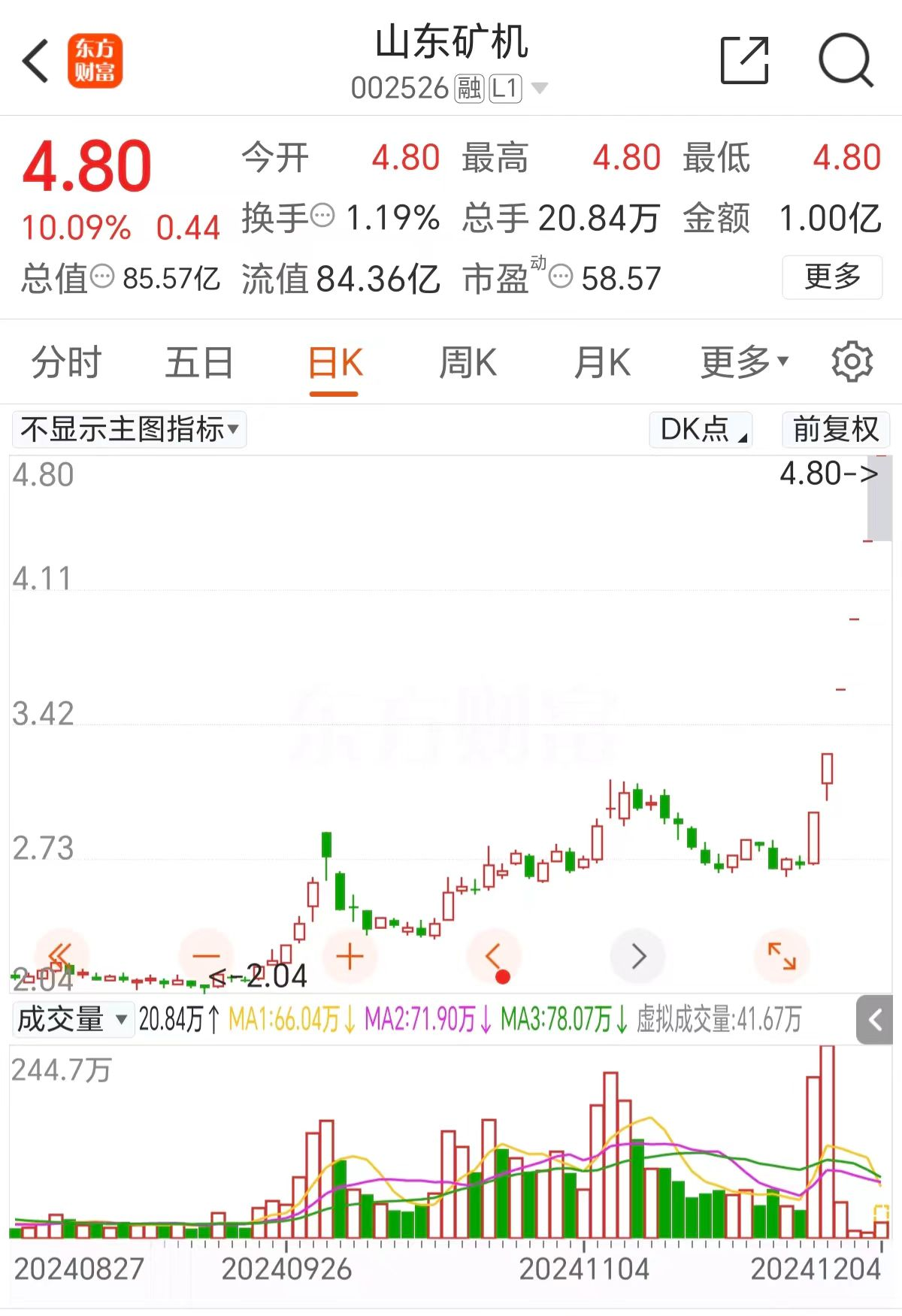
Task: Zoom in the K-line chart
Action: click(x=350, y=957)
